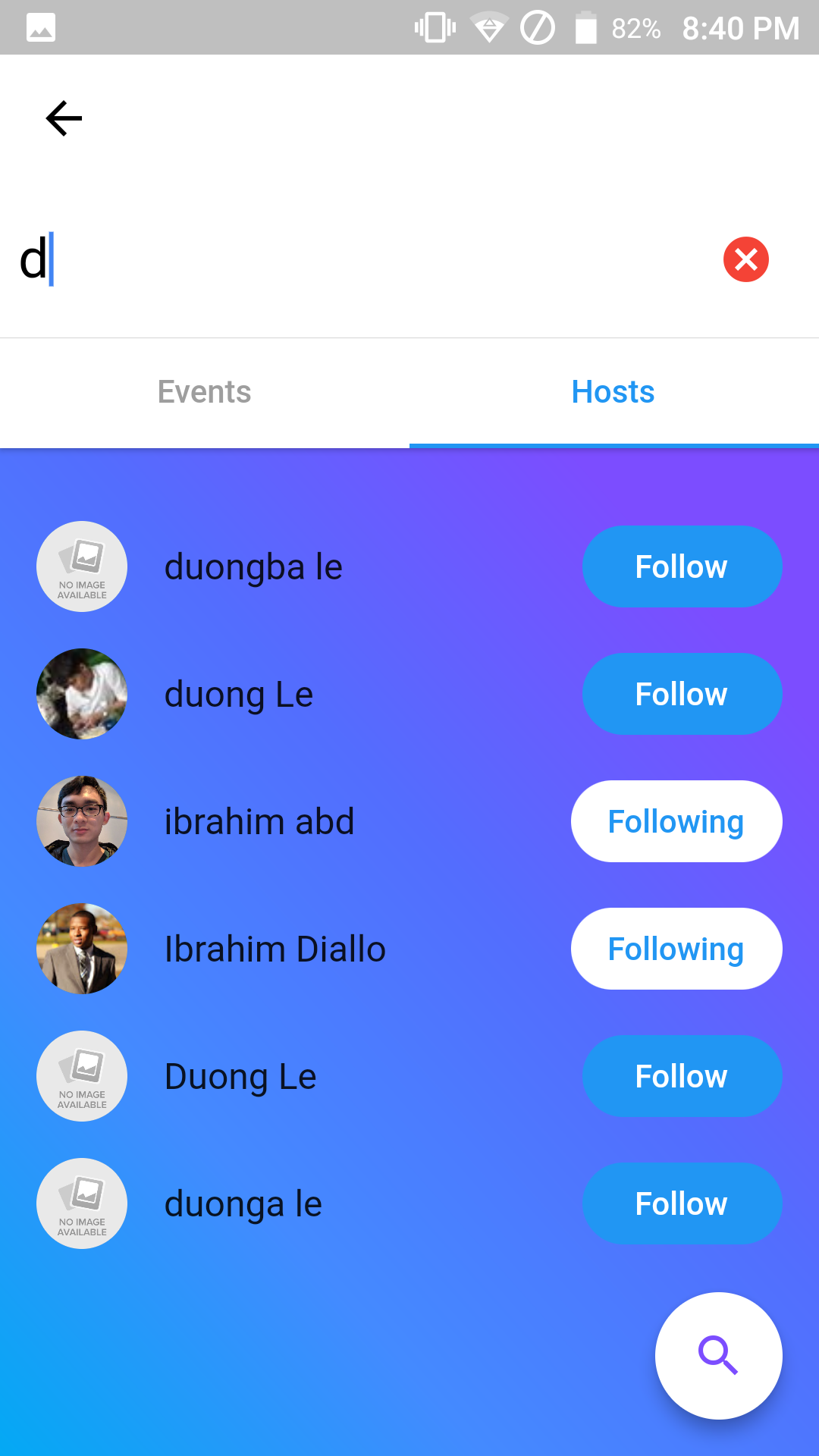Image resolution: width=819 pixels, height=1456 pixels.
Task: Switch to the Events tab
Action: click(205, 392)
